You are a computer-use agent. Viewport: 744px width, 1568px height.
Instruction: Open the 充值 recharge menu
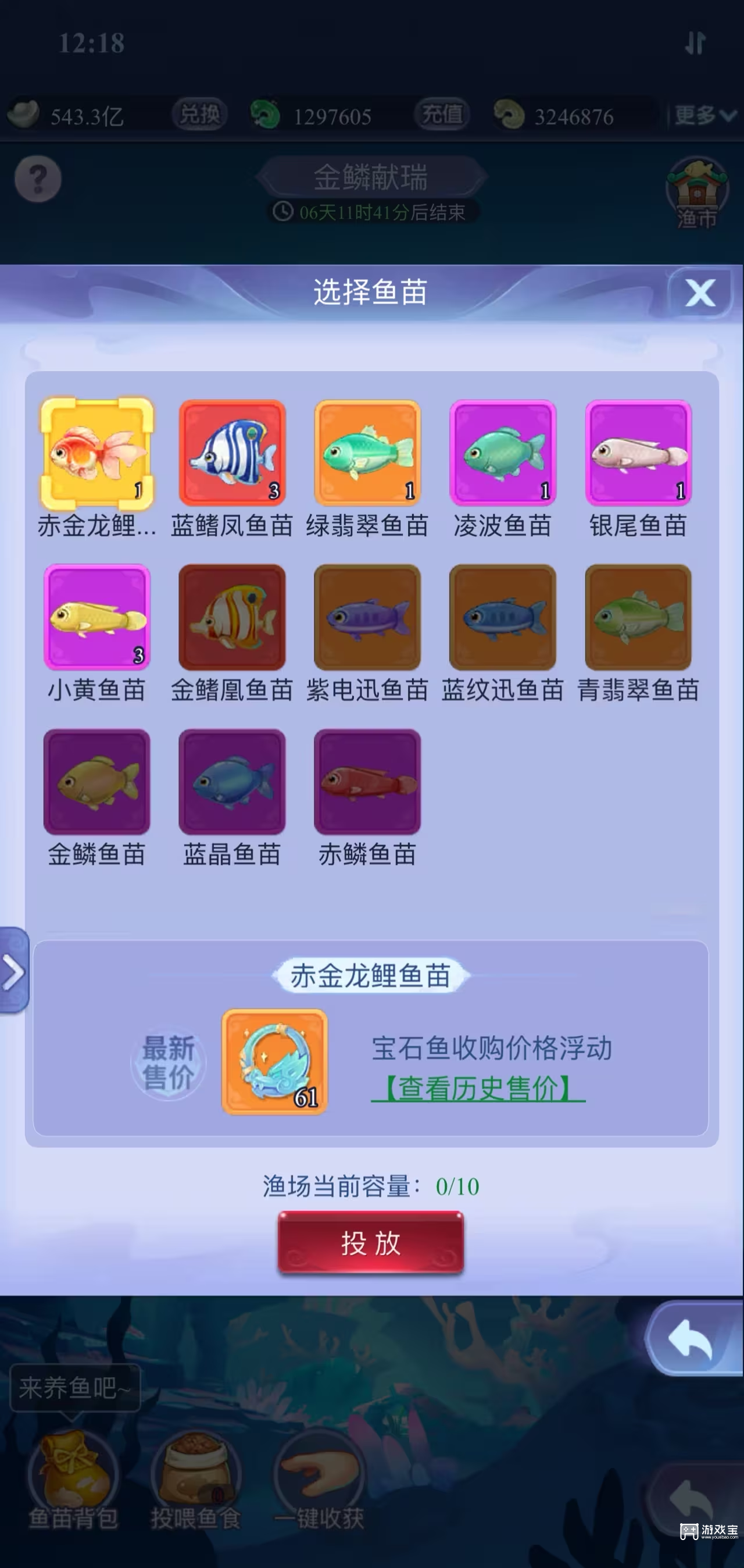pyautogui.click(x=442, y=115)
